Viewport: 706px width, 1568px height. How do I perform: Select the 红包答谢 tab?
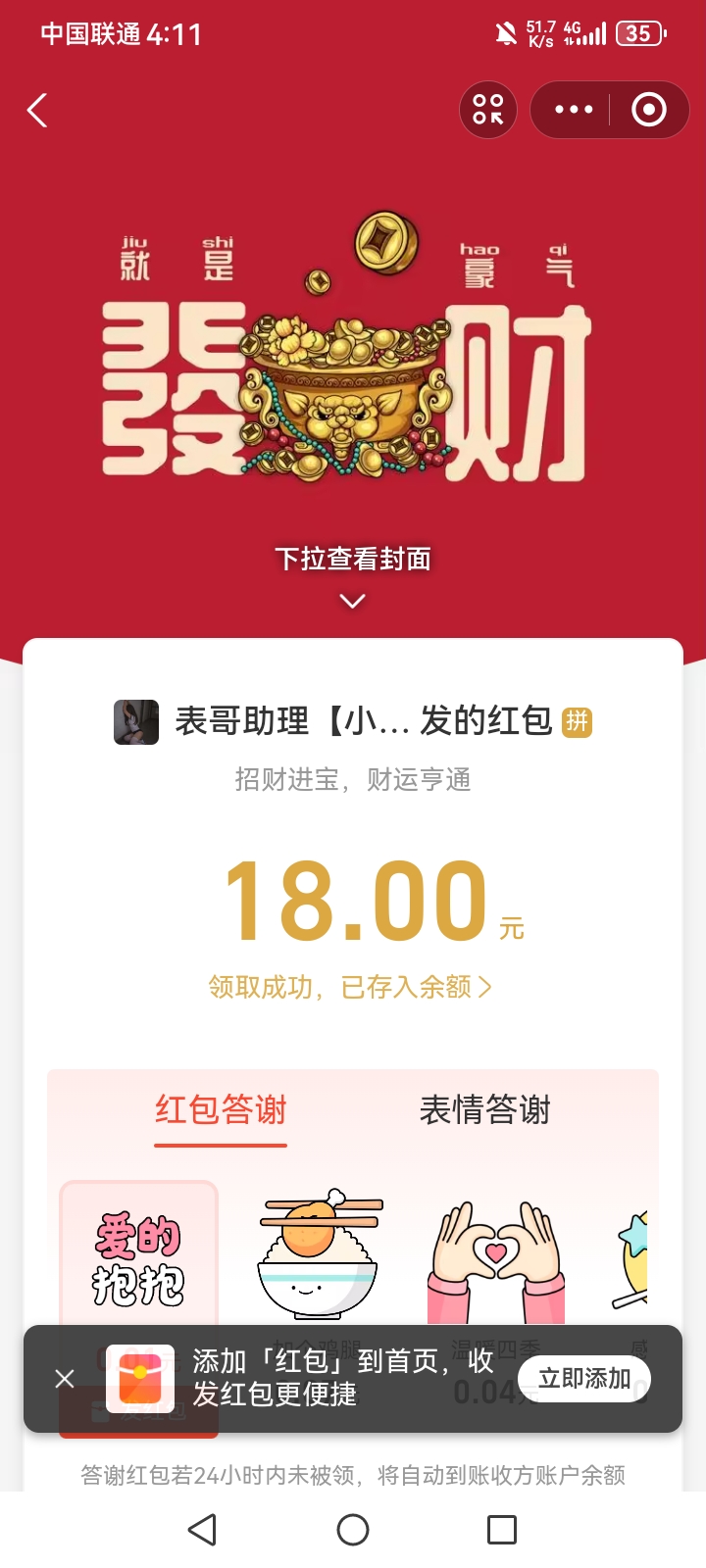pos(219,1110)
